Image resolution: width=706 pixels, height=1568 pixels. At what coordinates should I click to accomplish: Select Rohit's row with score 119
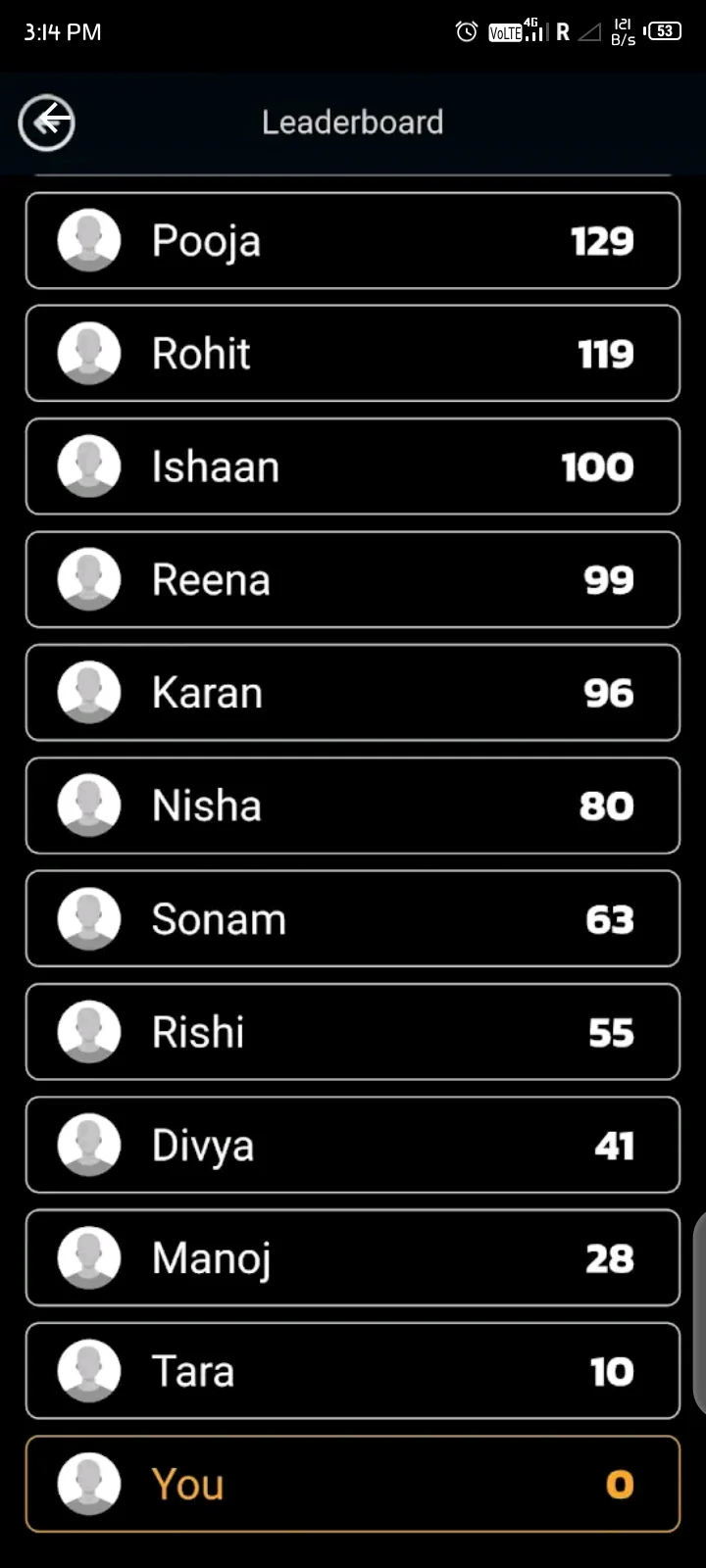353,354
